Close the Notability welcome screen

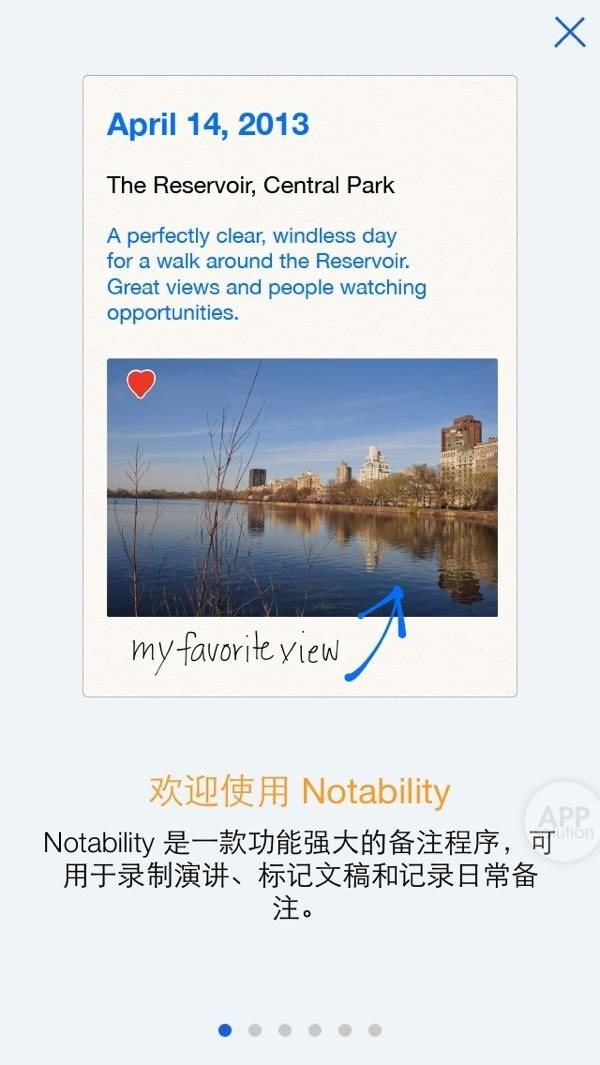pyautogui.click(x=569, y=32)
